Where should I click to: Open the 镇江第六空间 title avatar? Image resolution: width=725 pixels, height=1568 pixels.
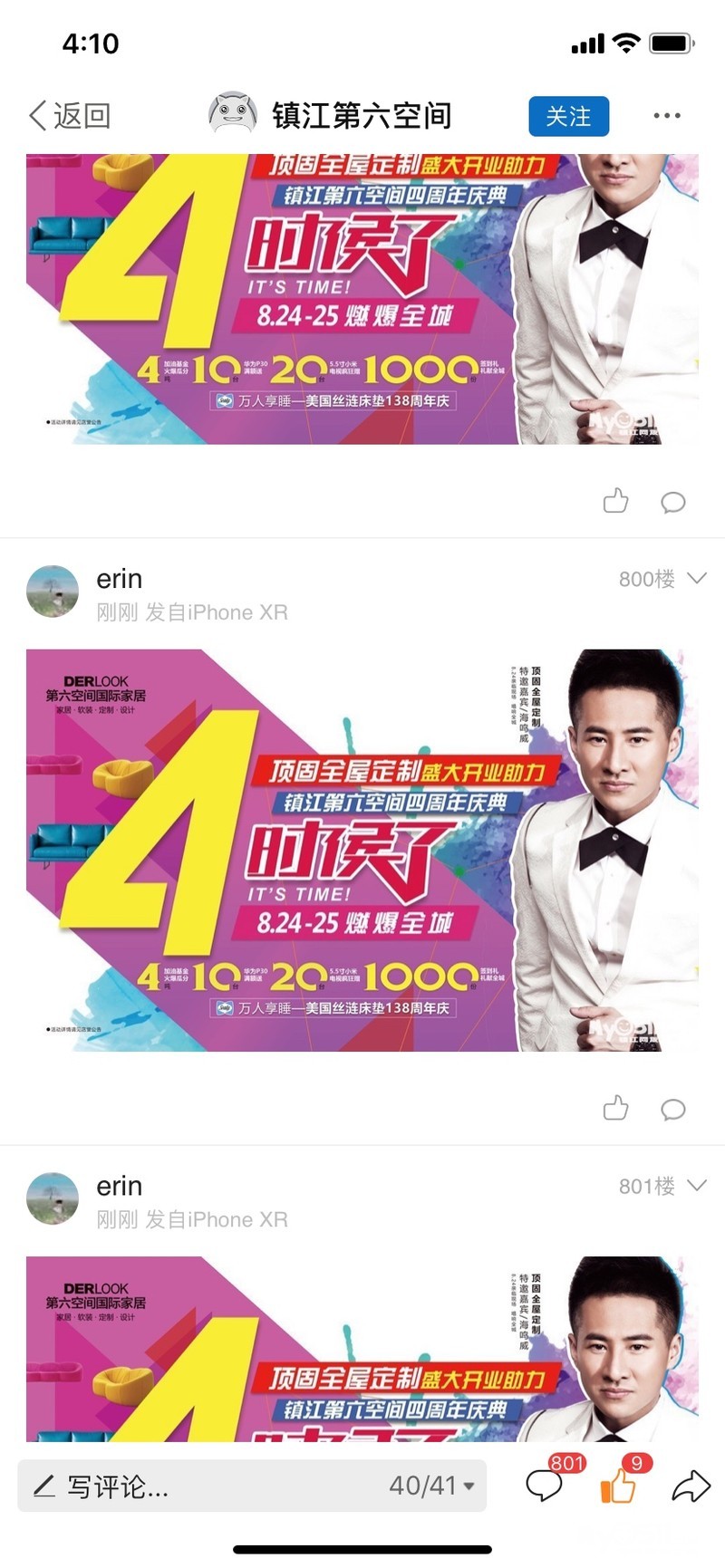[x=233, y=115]
